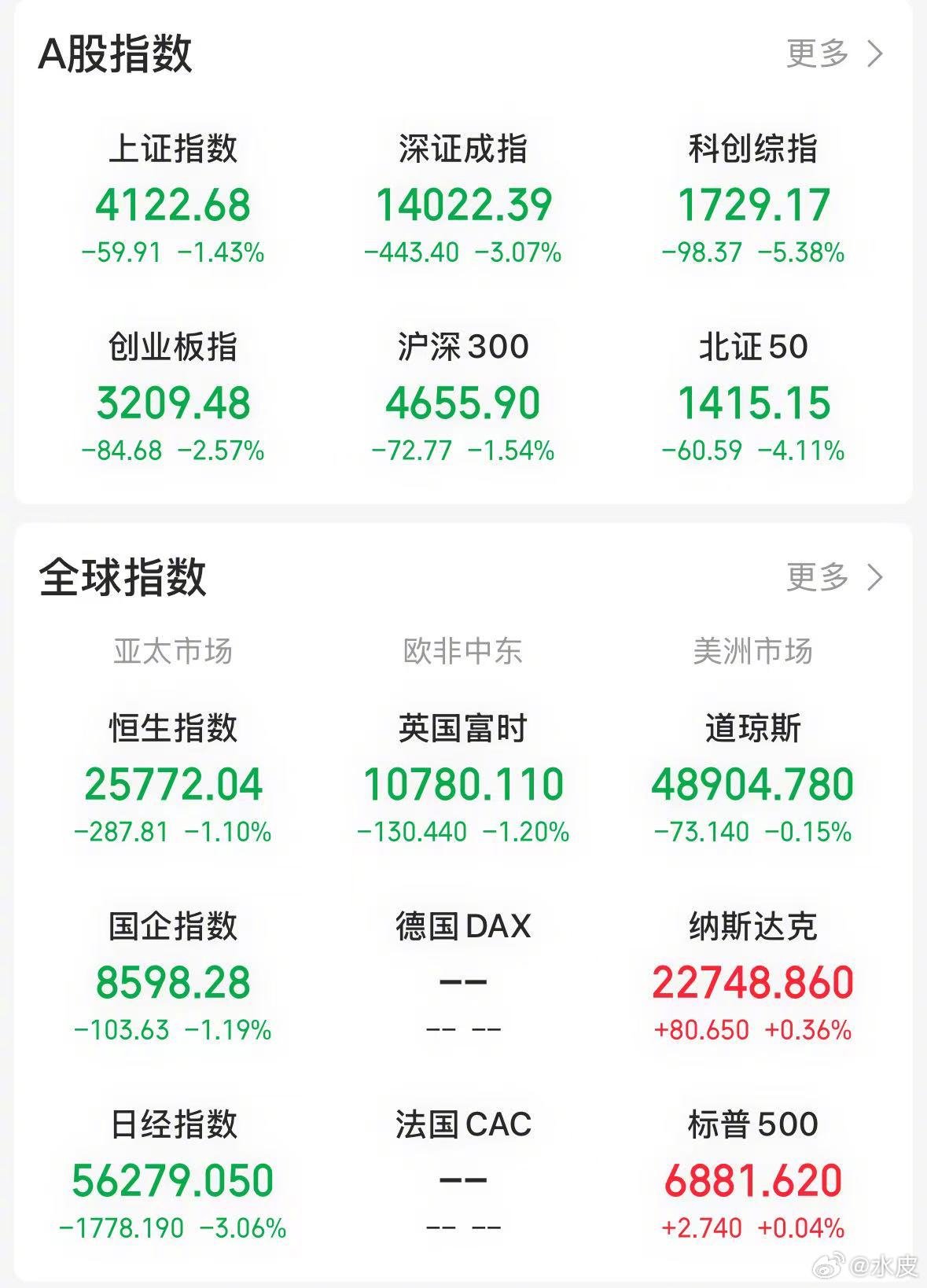Image resolution: width=927 pixels, height=1288 pixels.
Task: Switch to the 欧非中东 tab
Action: [x=464, y=650]
